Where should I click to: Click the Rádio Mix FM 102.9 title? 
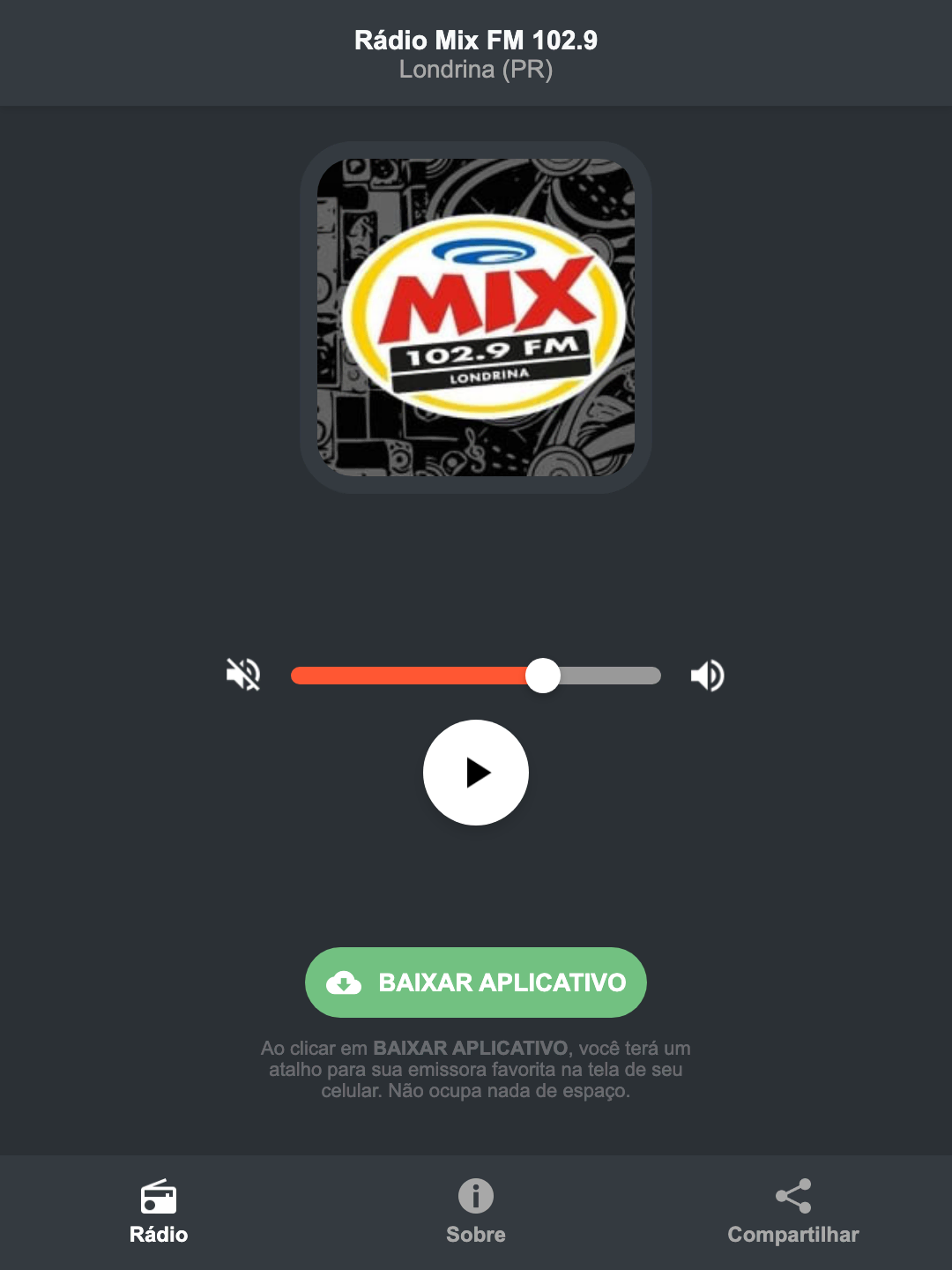click(475, 40)
